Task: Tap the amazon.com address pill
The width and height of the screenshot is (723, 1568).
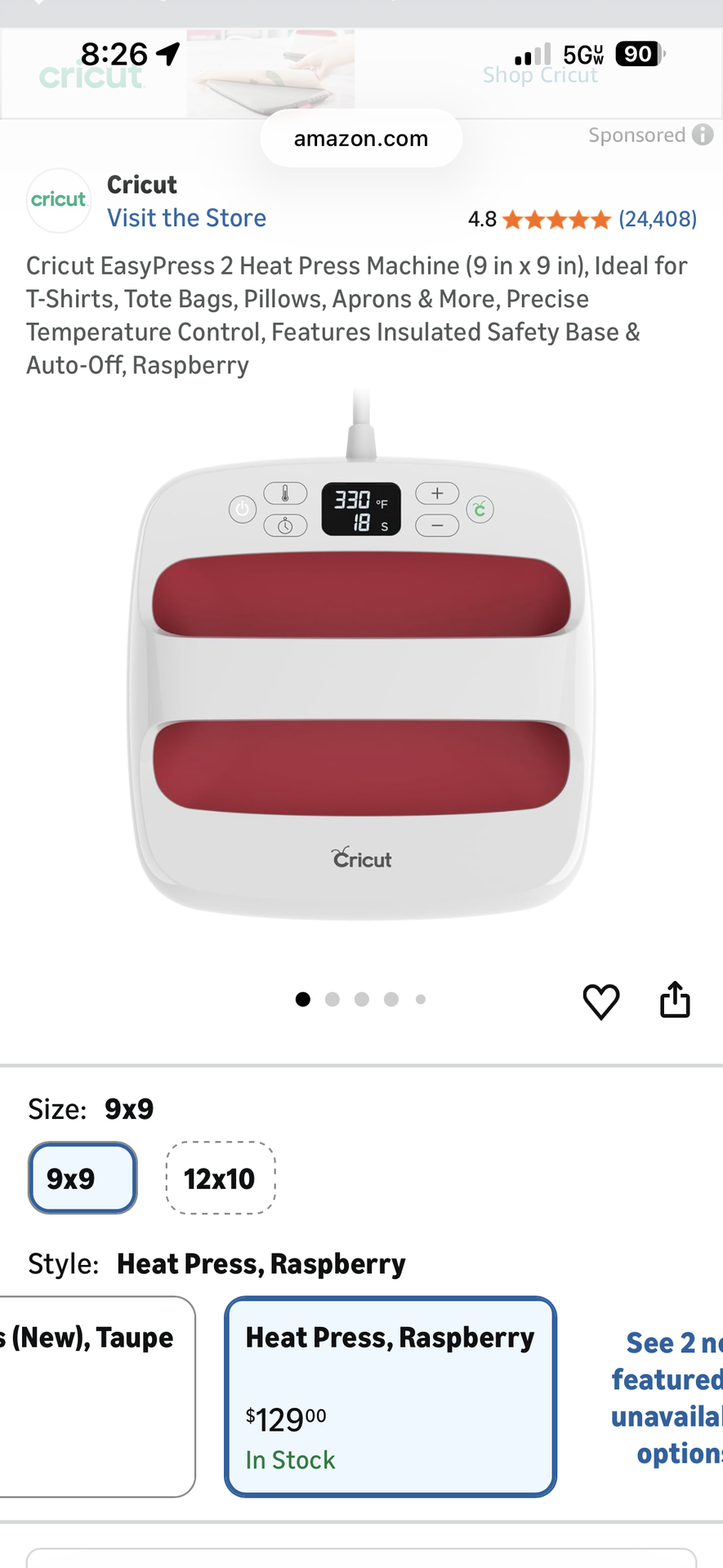Action: 360,139
